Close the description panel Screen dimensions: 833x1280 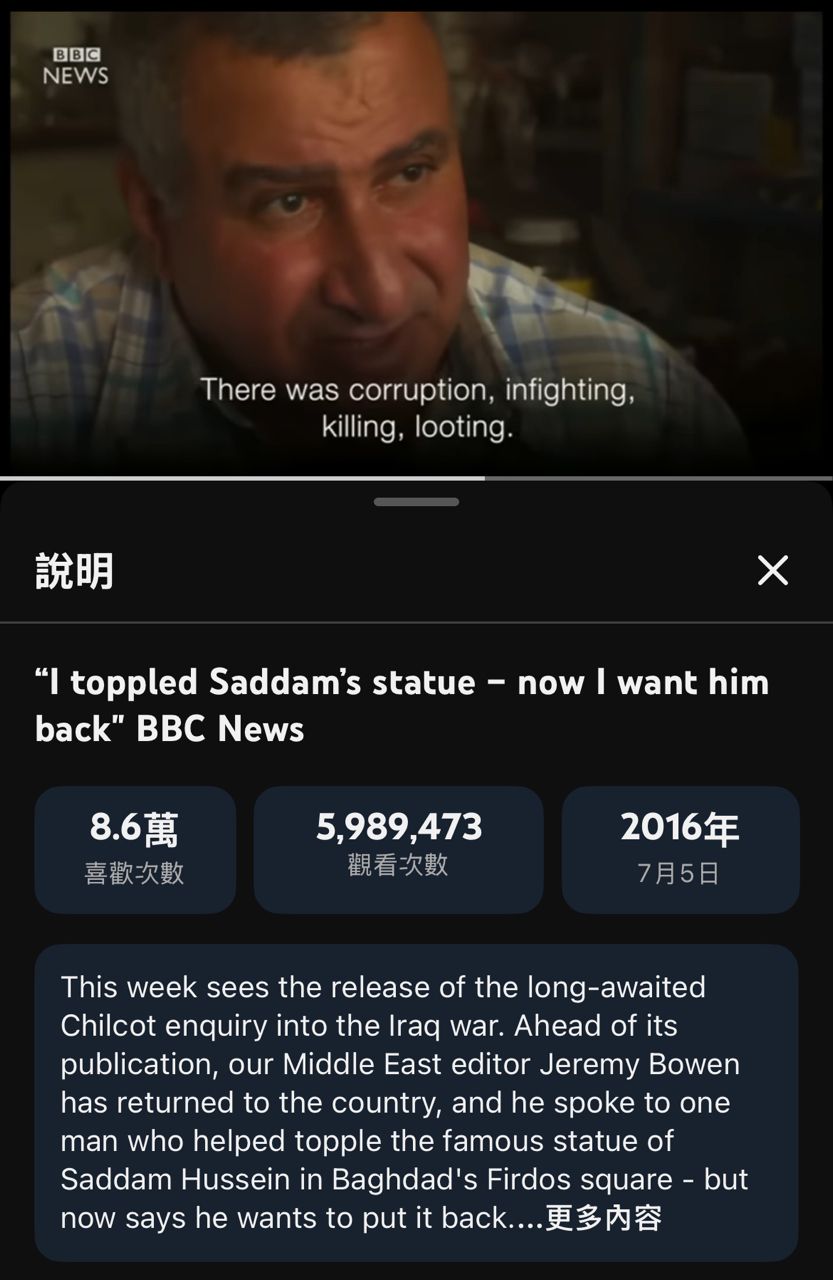[x=773, y=571]
